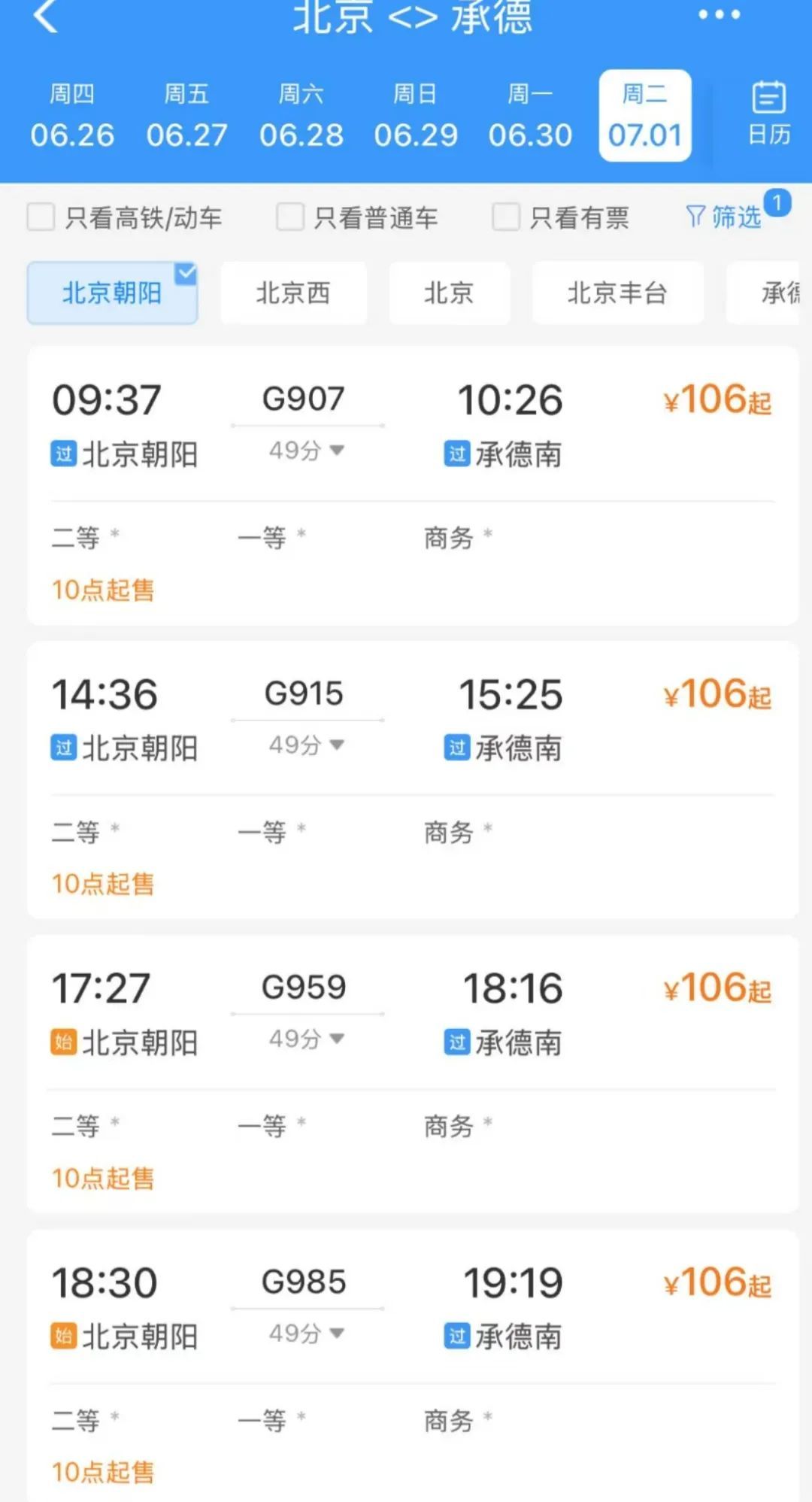
Task: Enable the 只看有票 filter
Action: 505,217
